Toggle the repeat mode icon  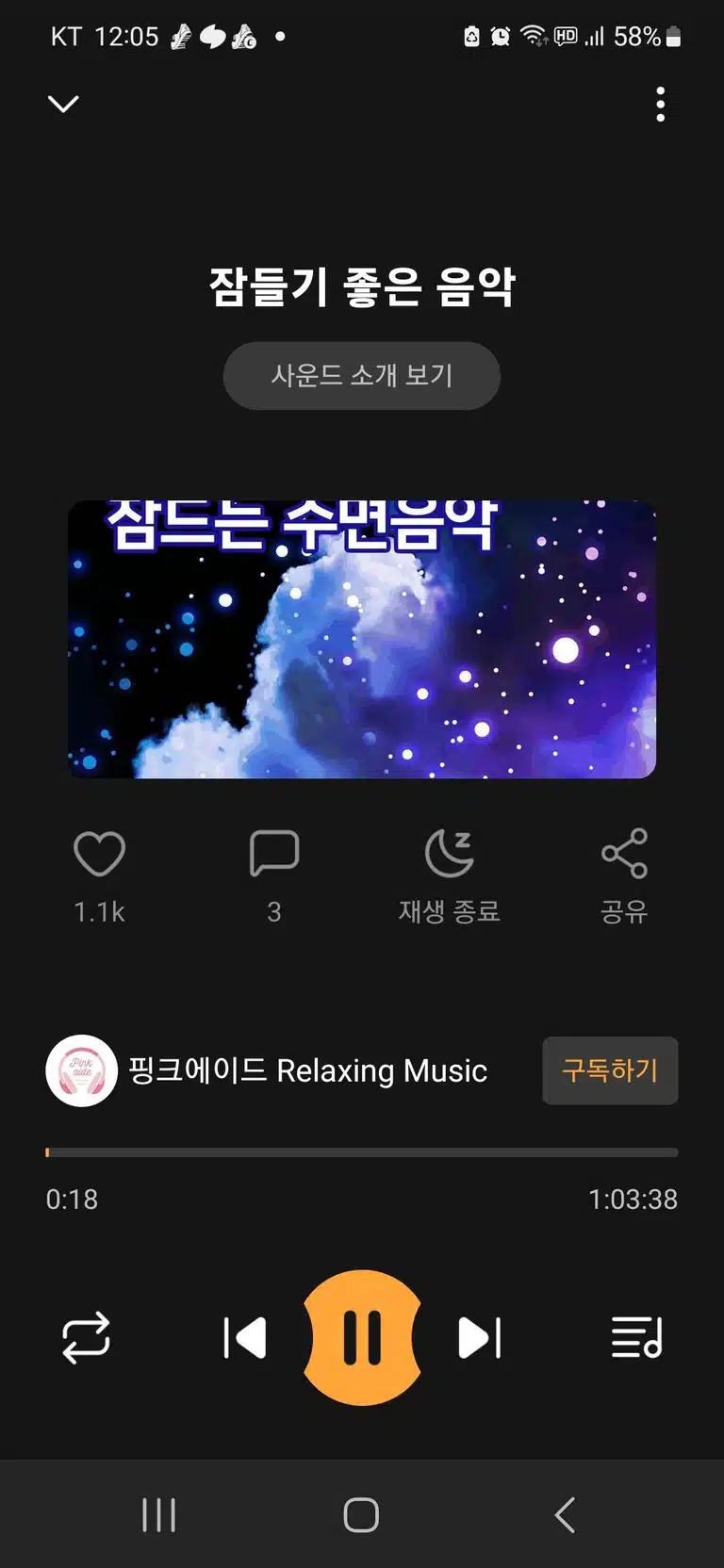click(86, 1338)
